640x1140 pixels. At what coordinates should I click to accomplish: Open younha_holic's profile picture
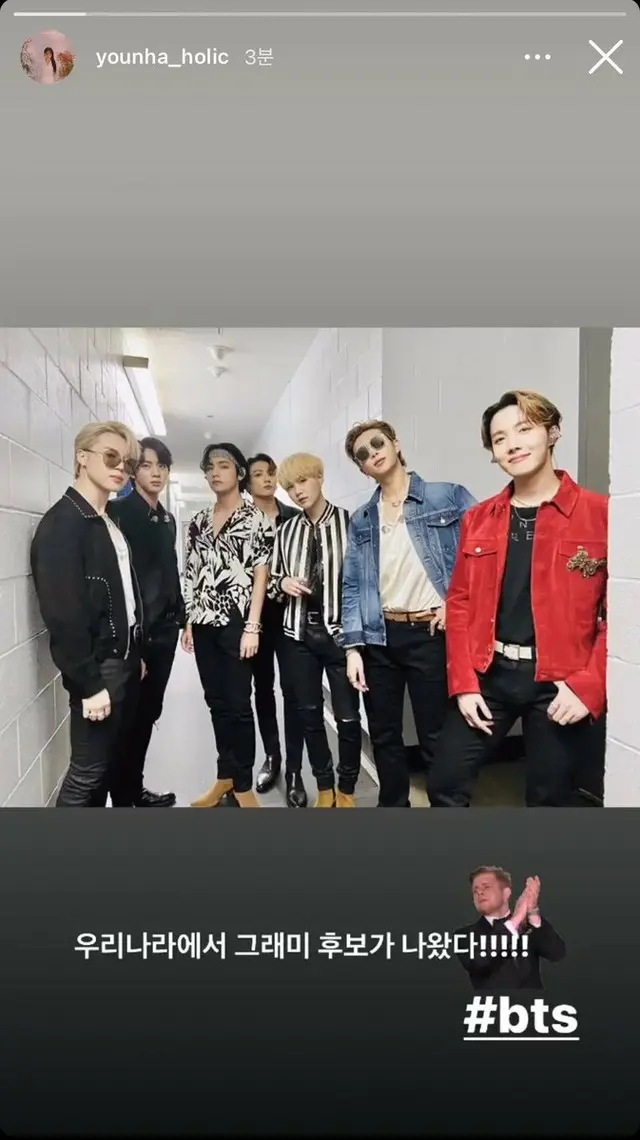pos(47,57)
